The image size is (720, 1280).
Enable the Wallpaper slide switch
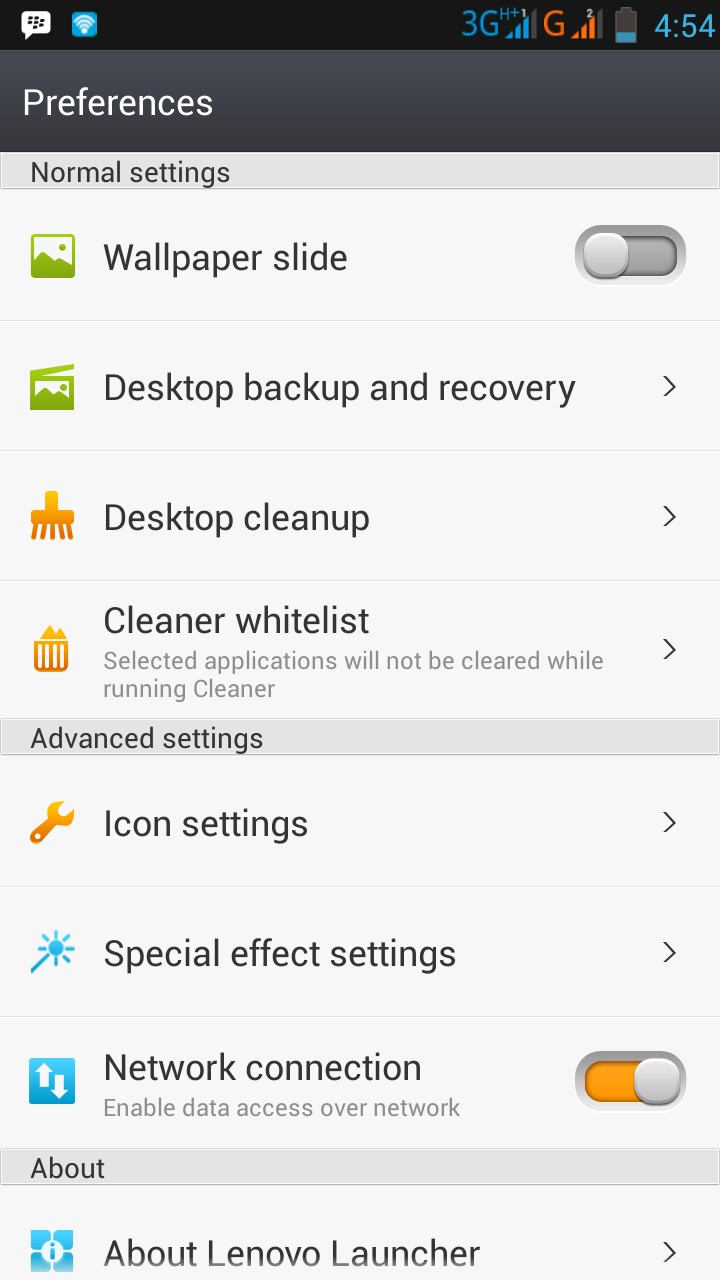(x=630, y=256)
